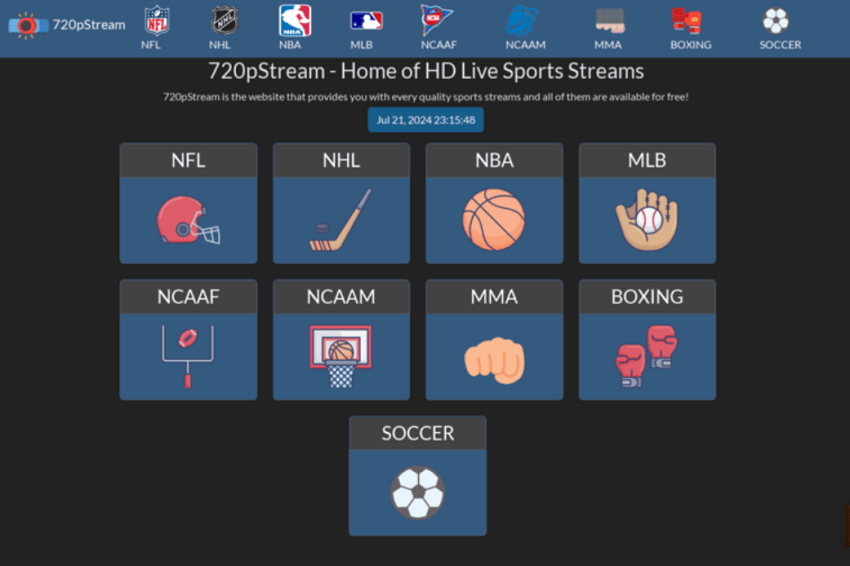Image resolution: width=850 pixels, height=566 pixels.
Task: Select MMA in the top navigation bar
Action: coord(609,27)
